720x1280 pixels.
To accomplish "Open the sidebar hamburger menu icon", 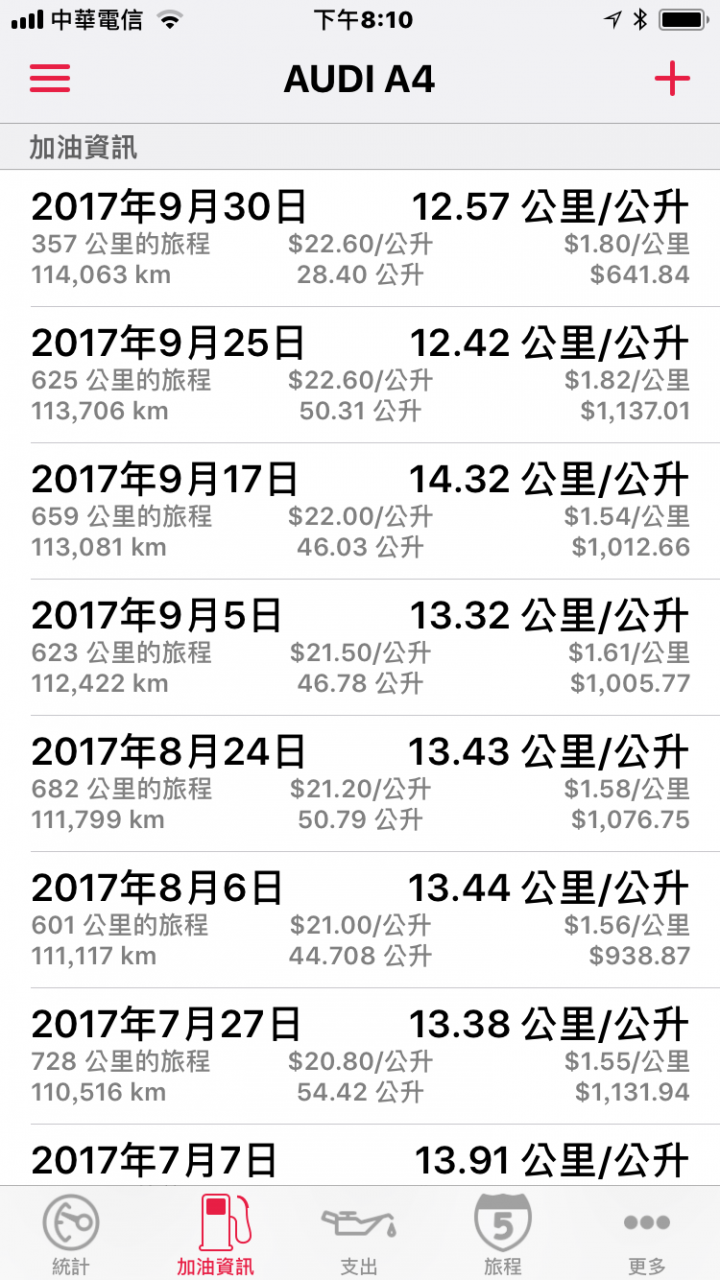I will [49, 79].
